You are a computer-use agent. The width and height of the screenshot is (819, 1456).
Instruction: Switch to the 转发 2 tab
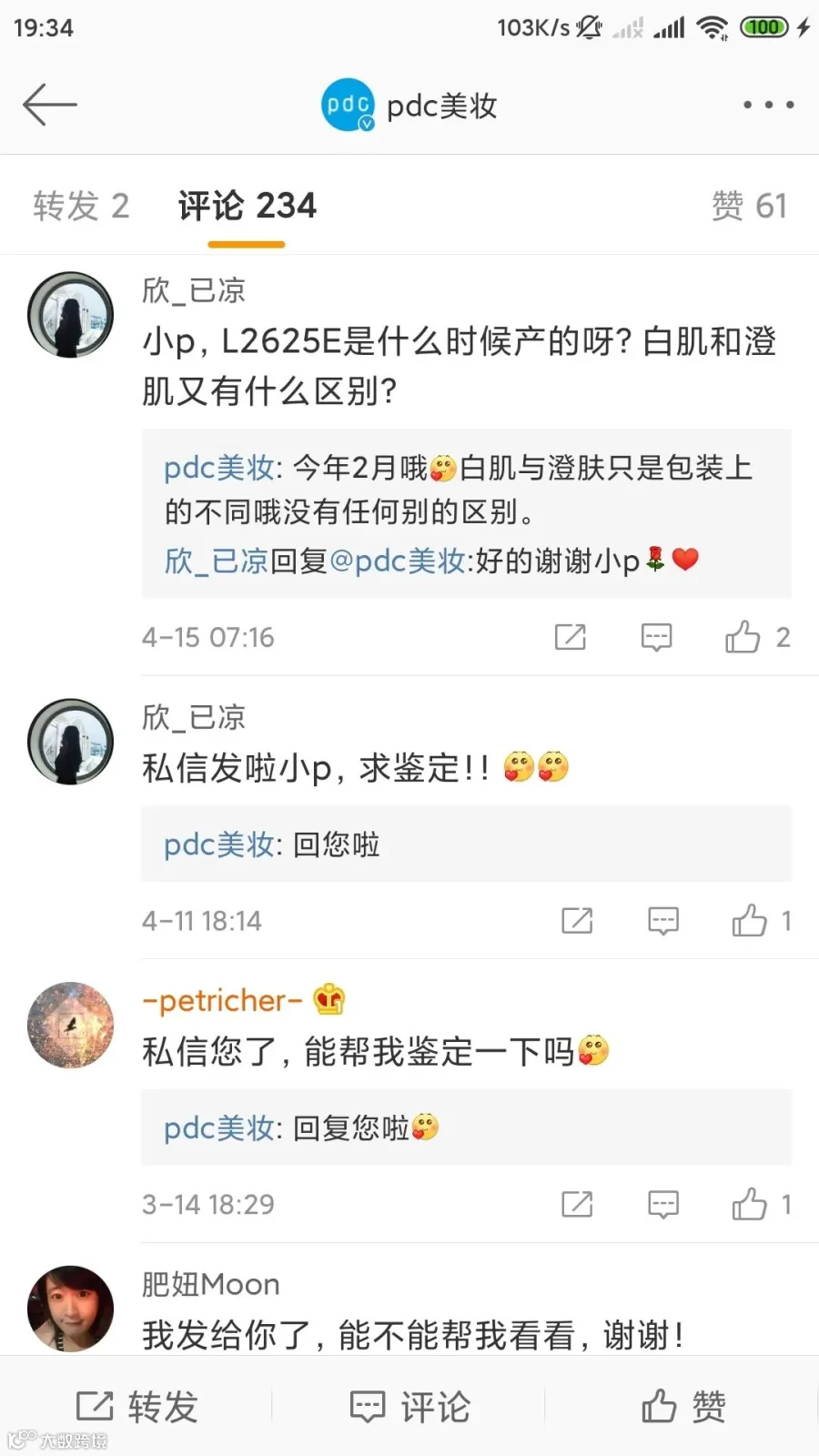pyautogui.click(x=81, y=206)
